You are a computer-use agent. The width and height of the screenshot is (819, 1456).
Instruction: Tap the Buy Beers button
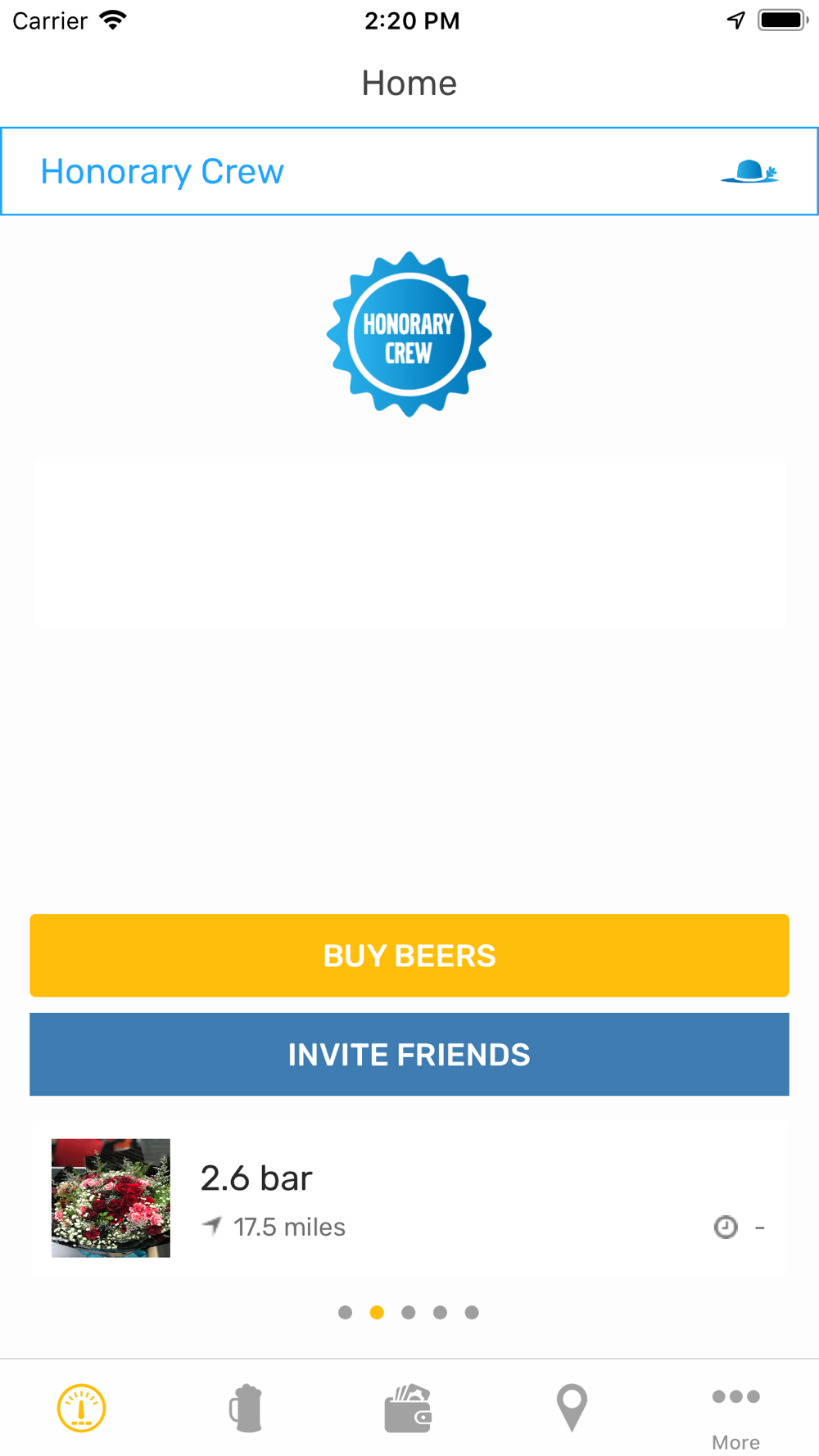click(x=409, y=955)
